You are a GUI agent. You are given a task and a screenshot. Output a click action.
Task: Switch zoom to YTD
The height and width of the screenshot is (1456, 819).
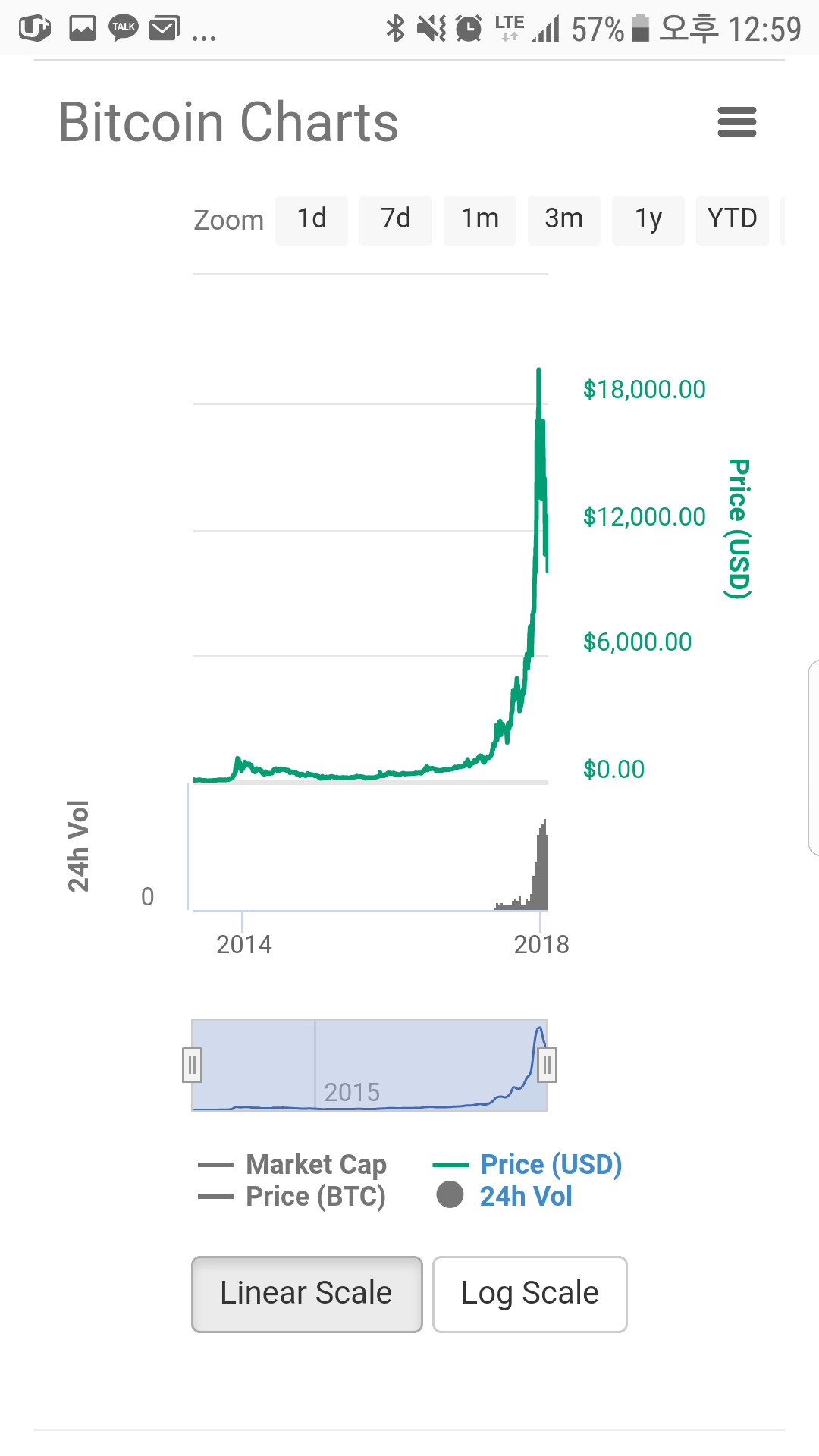point(732,220)
